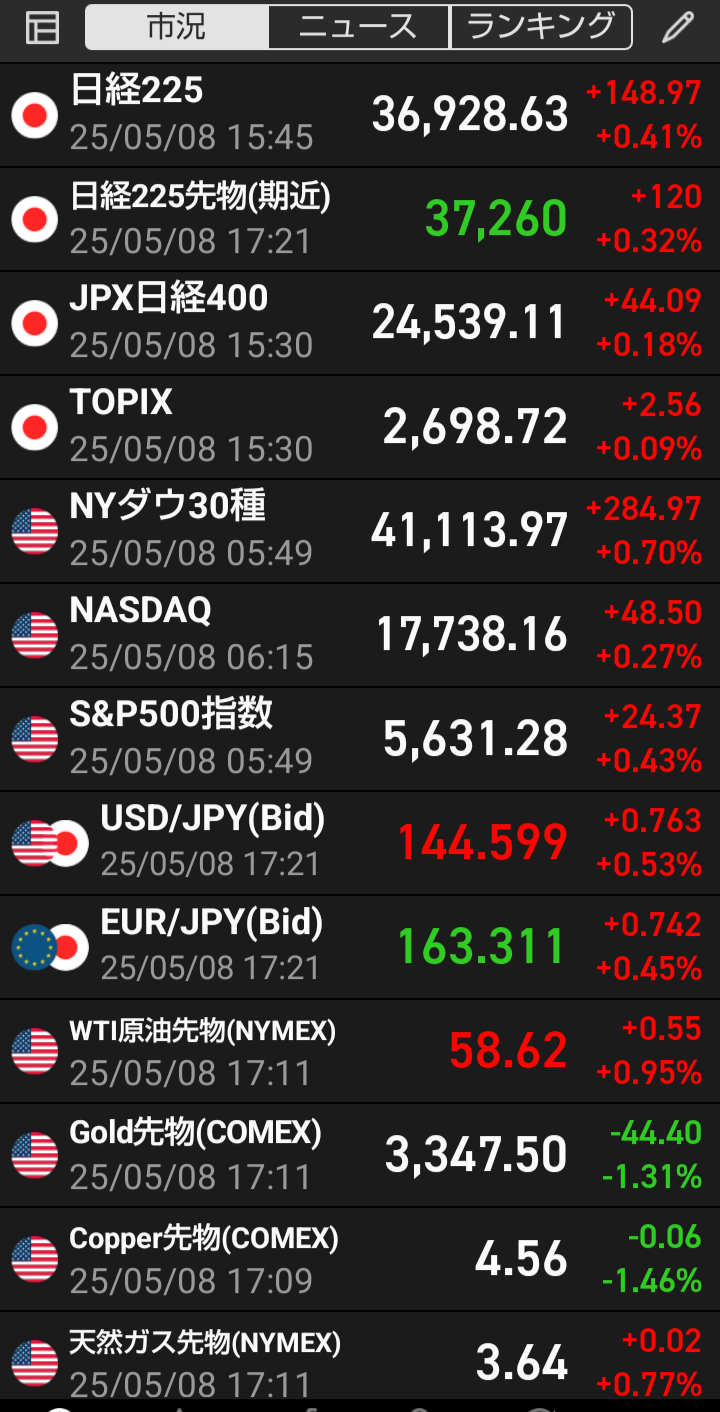720x1412 pixels.
Task: View the NASDAQ index row
Action: tap(360, 635)
